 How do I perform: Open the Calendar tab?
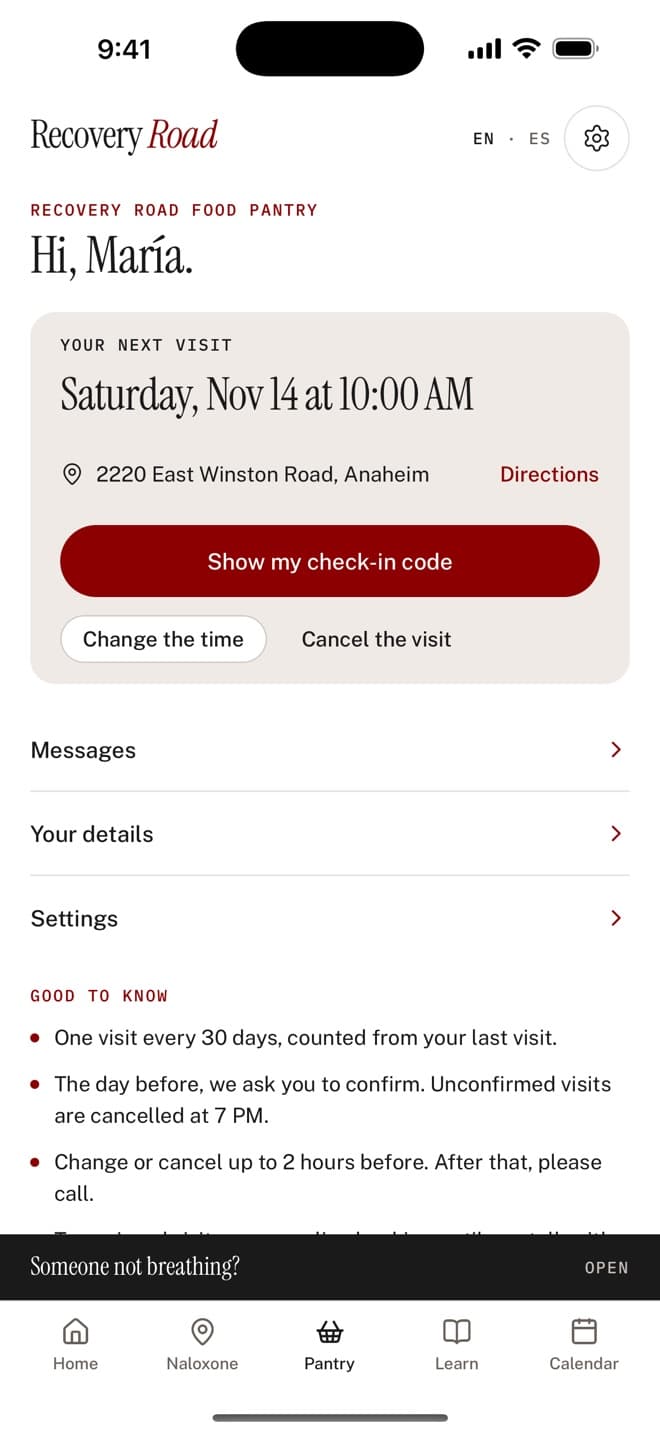584,1345
